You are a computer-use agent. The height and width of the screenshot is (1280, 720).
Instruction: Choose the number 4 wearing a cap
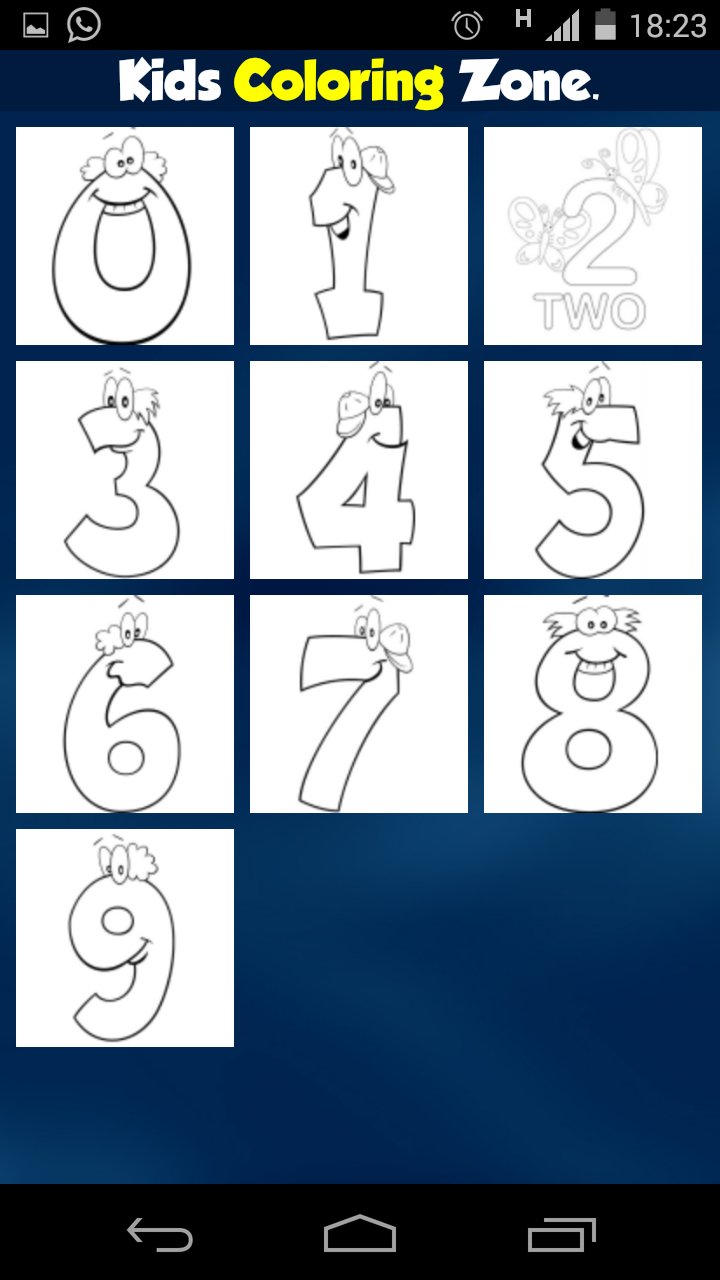point(358,470)
